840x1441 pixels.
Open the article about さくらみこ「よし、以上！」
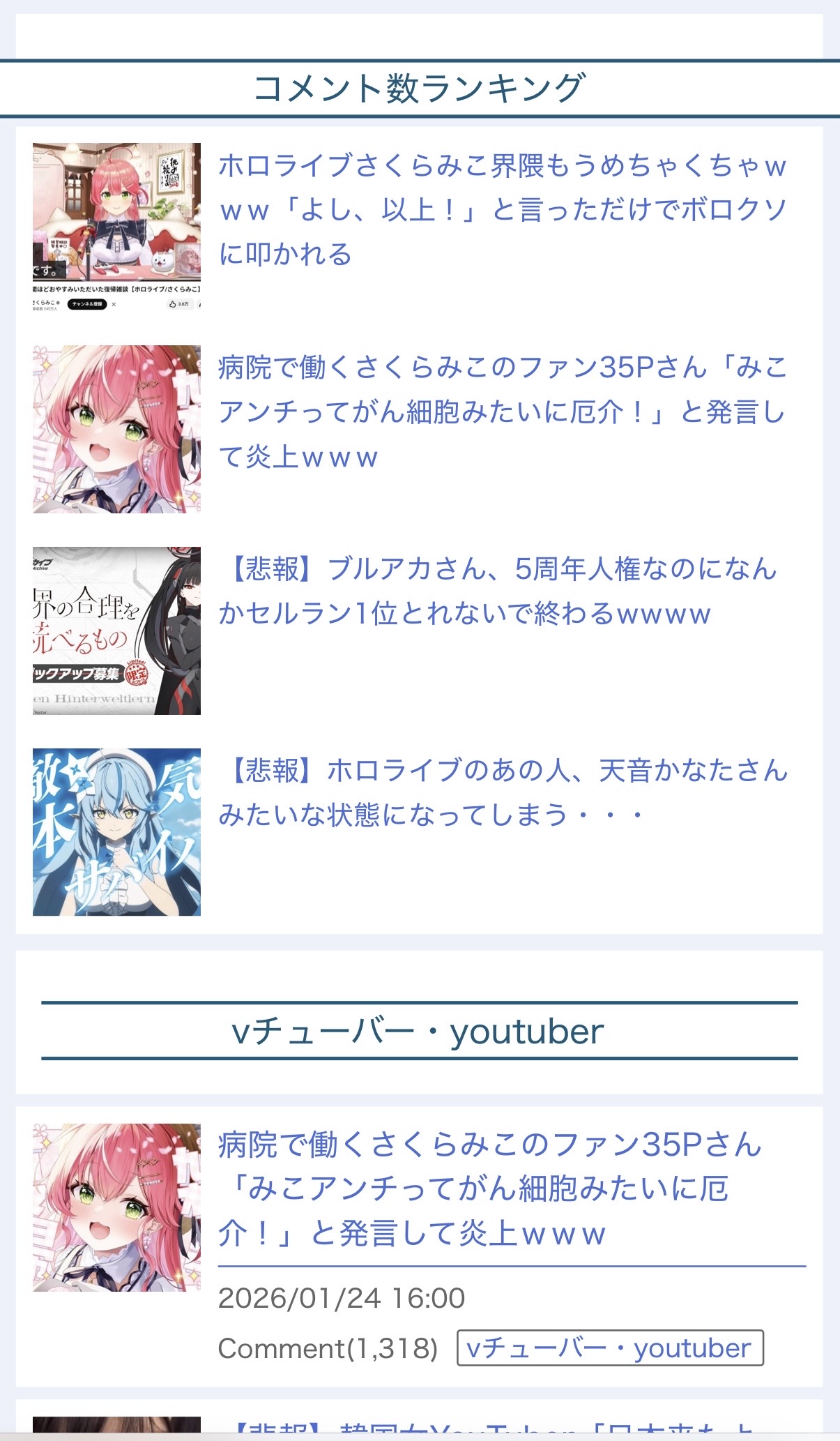click(502, 209)
